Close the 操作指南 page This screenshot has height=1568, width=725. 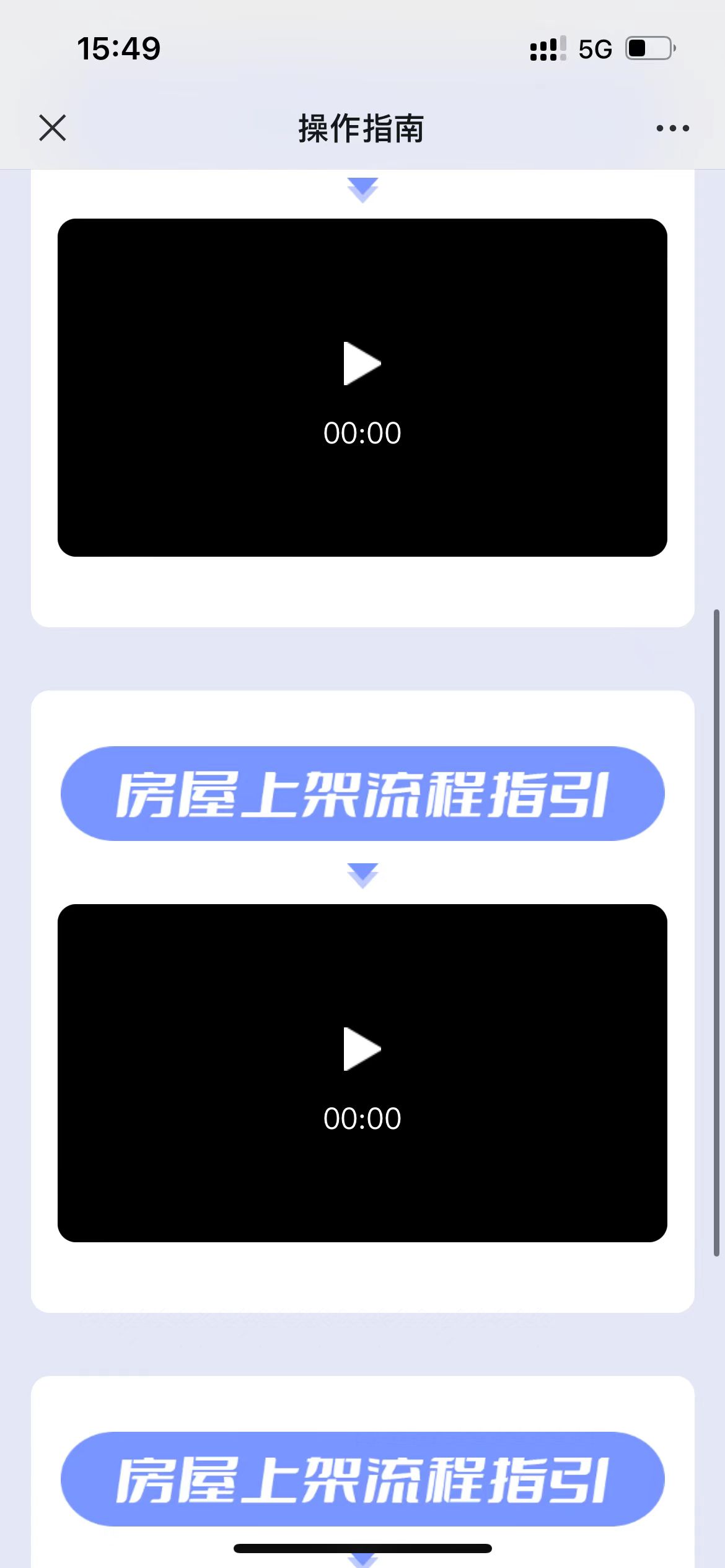[53, 128]
